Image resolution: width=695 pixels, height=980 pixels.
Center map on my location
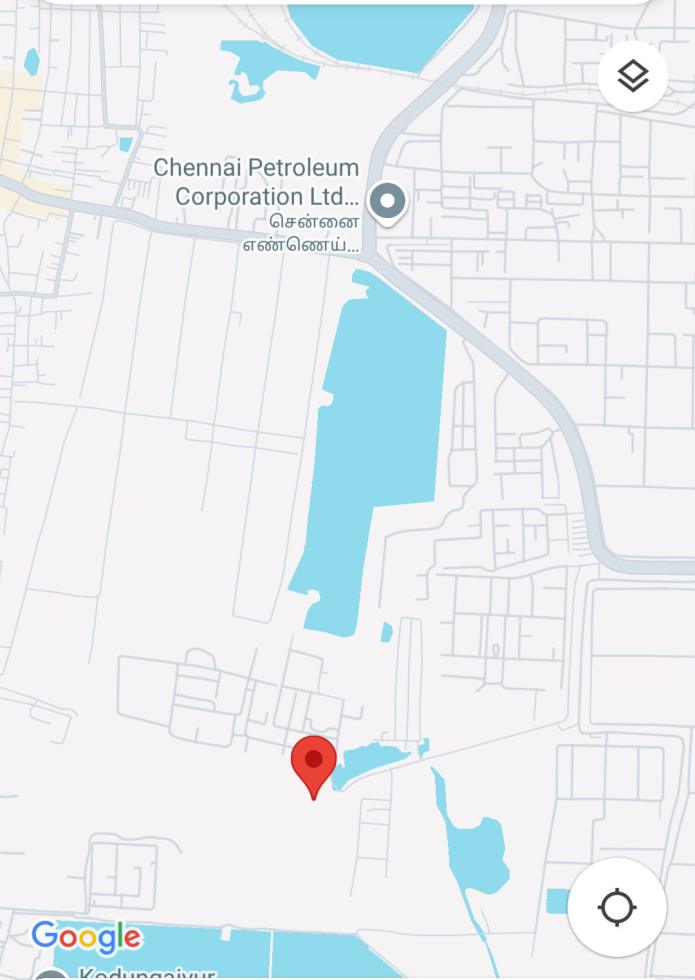pos(617,907)
